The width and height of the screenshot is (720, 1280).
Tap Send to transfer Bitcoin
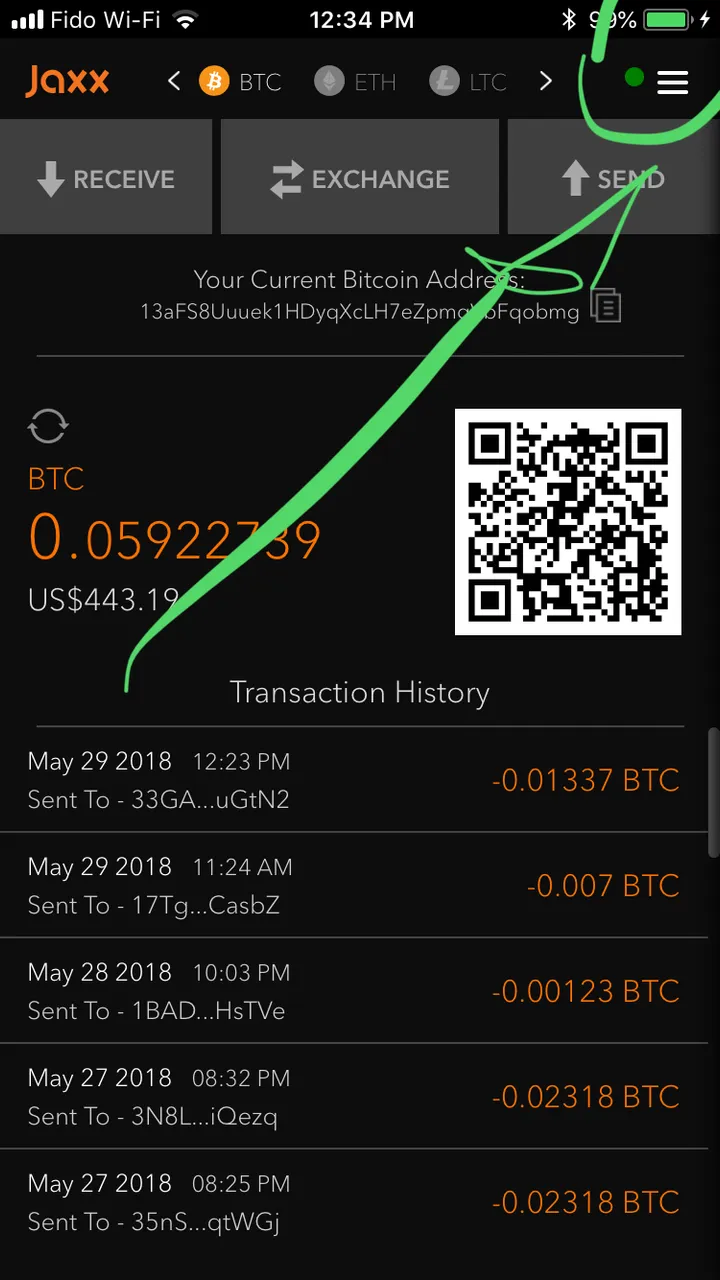tap(613, 179)
